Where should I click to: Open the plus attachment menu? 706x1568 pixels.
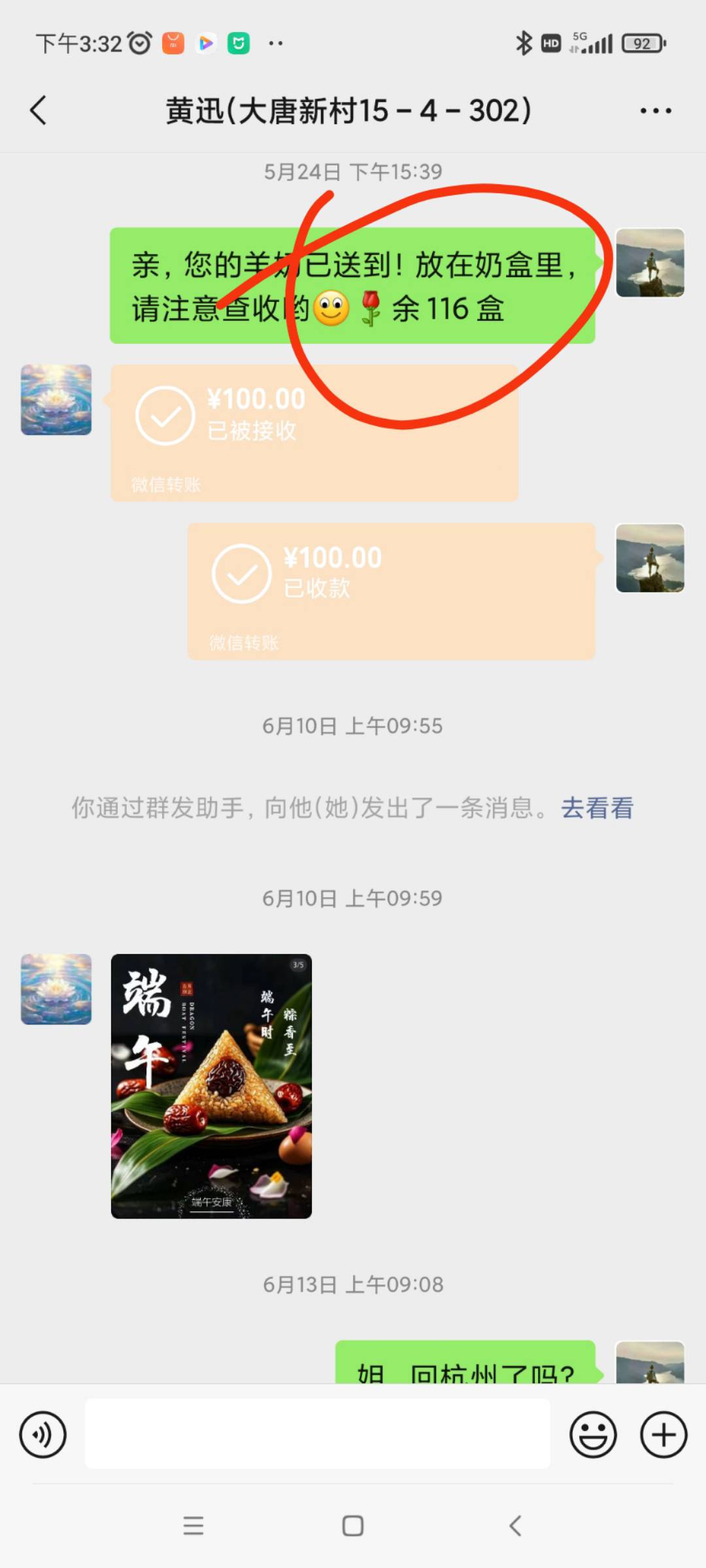[664, 1435]
